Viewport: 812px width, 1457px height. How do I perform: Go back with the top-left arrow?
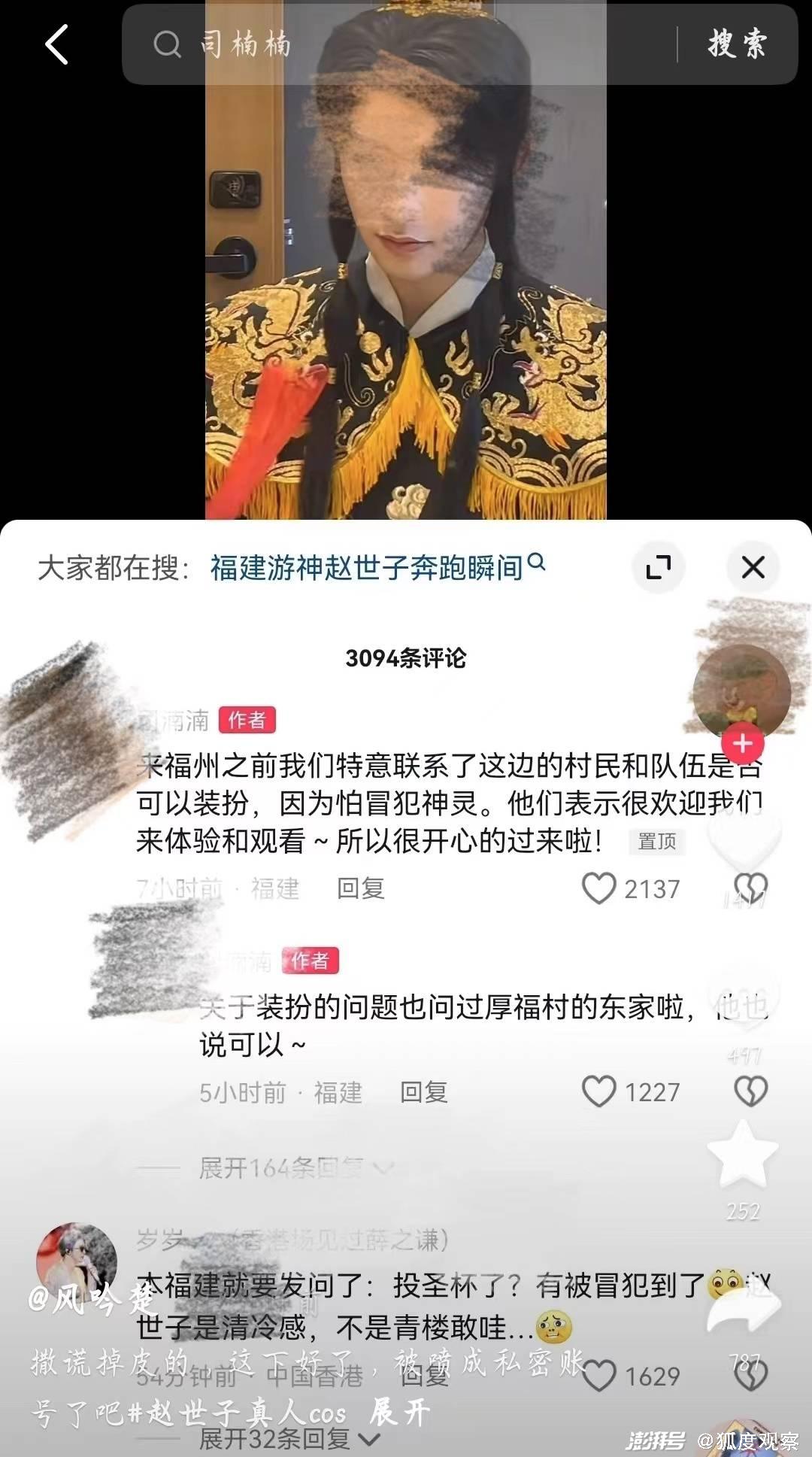(x=57, y=44)
